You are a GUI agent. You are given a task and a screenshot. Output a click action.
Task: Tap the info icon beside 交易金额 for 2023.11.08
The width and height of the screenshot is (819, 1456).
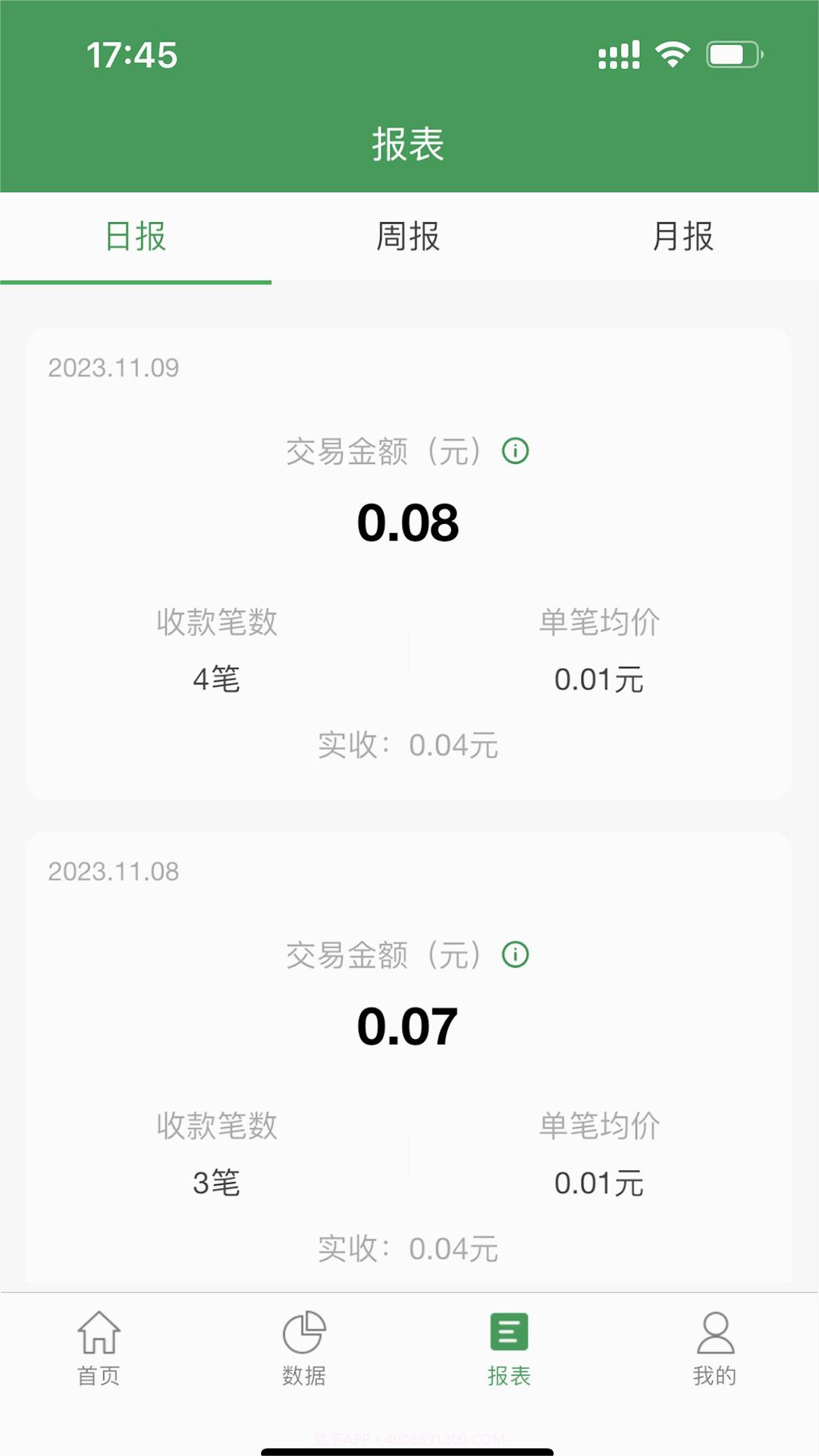[514, 955]
